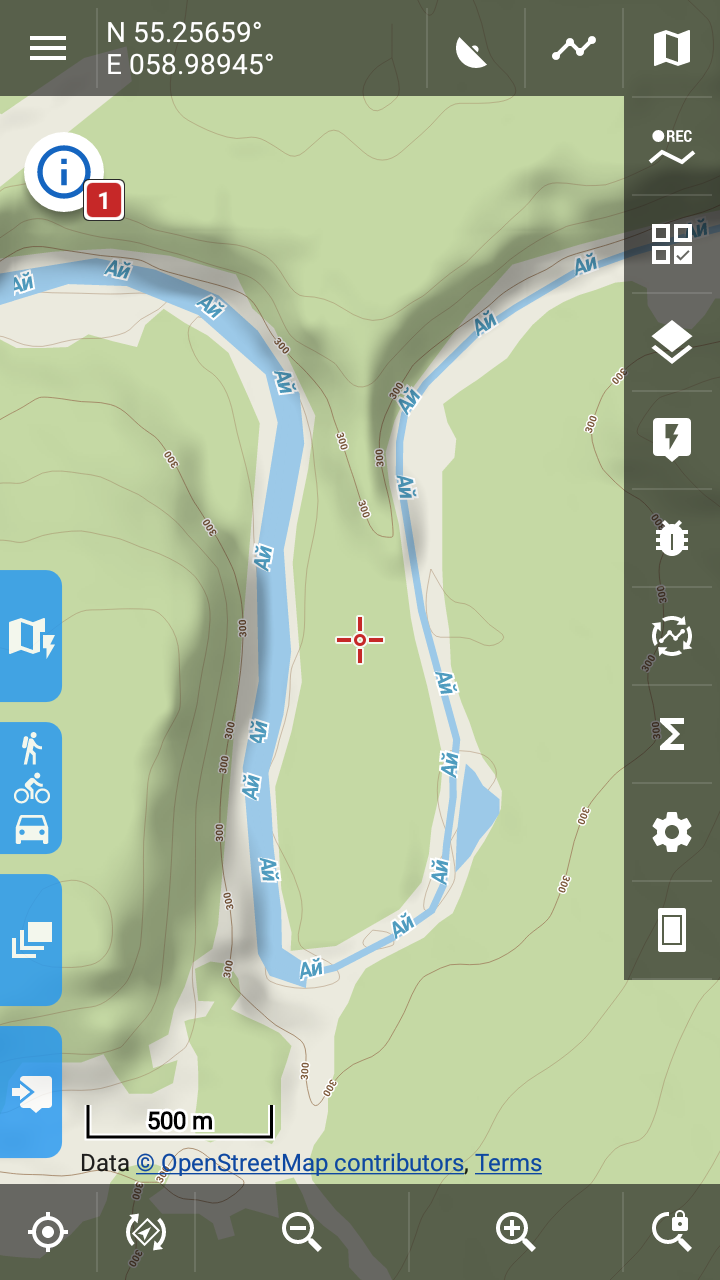Open the map manager icon
The image size is (720, 1280).
click(672, 48)
